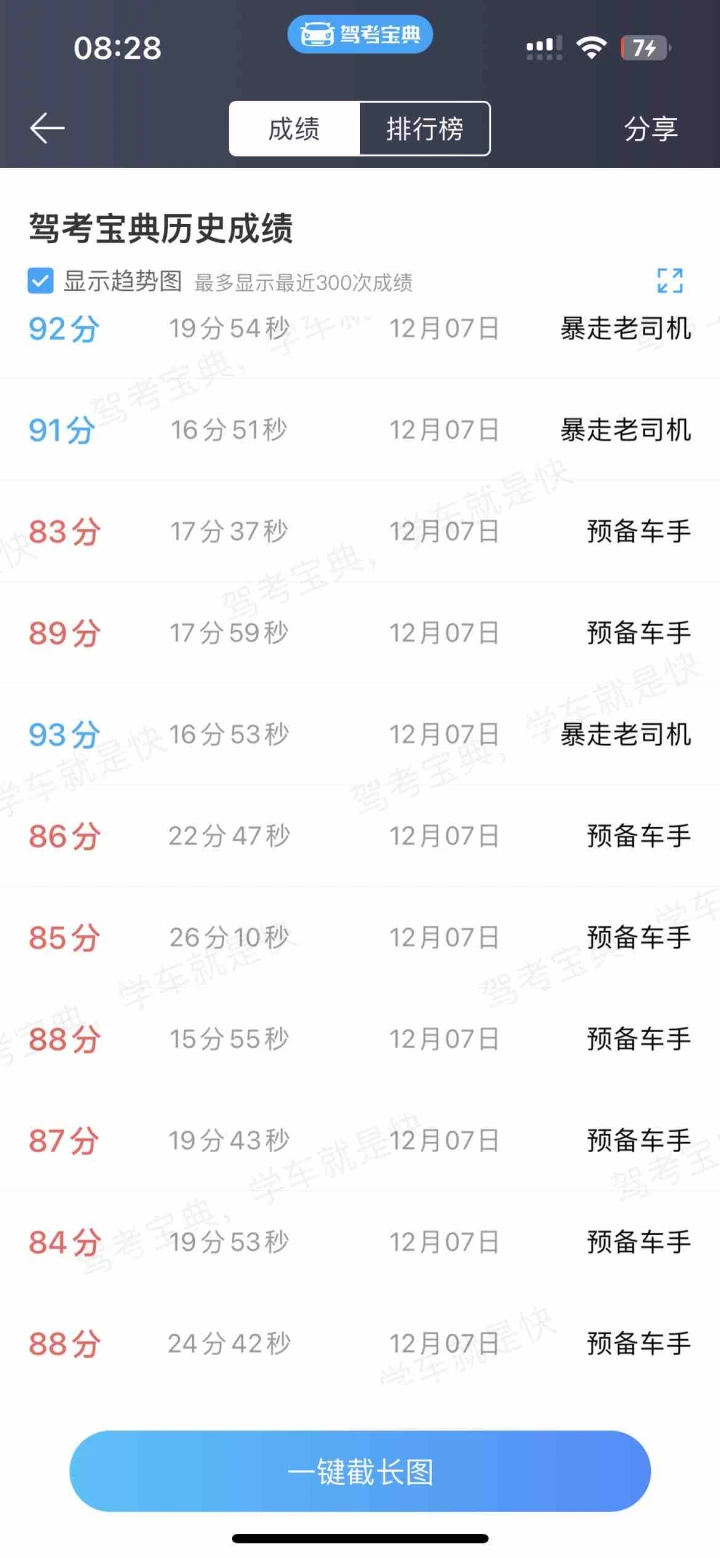
Task: Tap 一键截长图 button
Action: (360, 1471)
